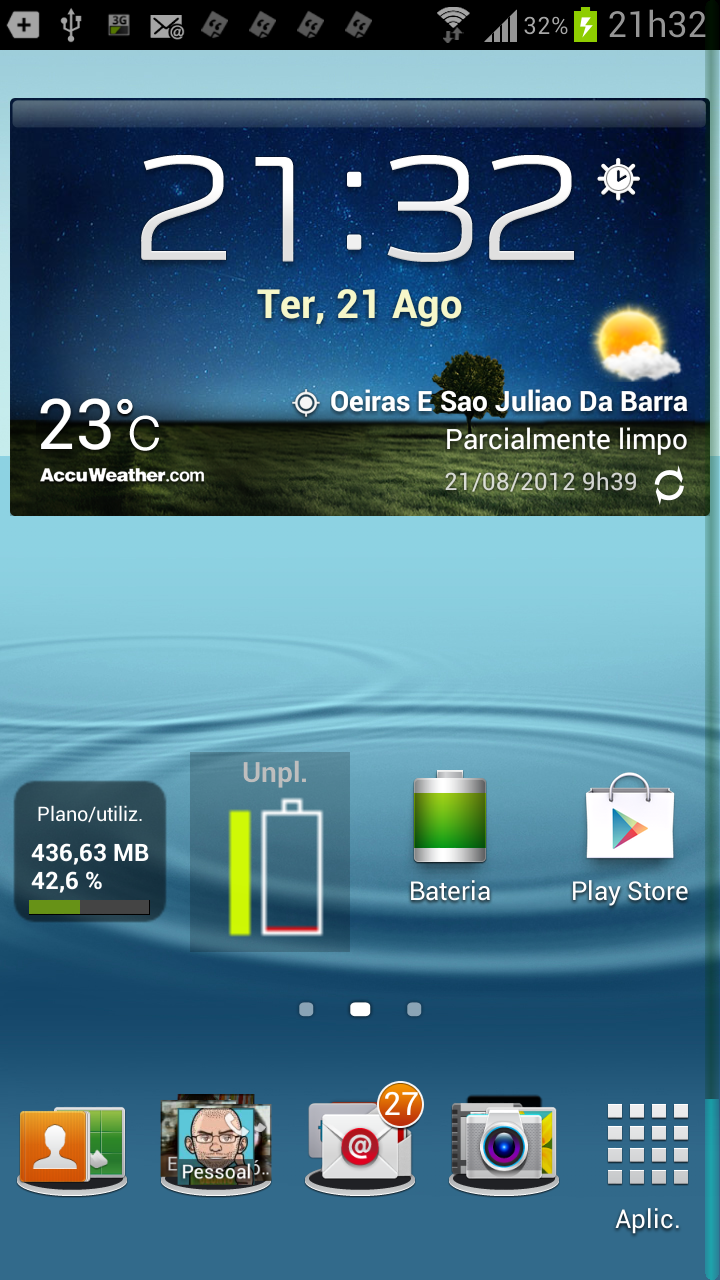Image resolution: width=720 pixels, height=1280 pixels.
Task: Go to the first home screen page
Action: [306, 1010]
